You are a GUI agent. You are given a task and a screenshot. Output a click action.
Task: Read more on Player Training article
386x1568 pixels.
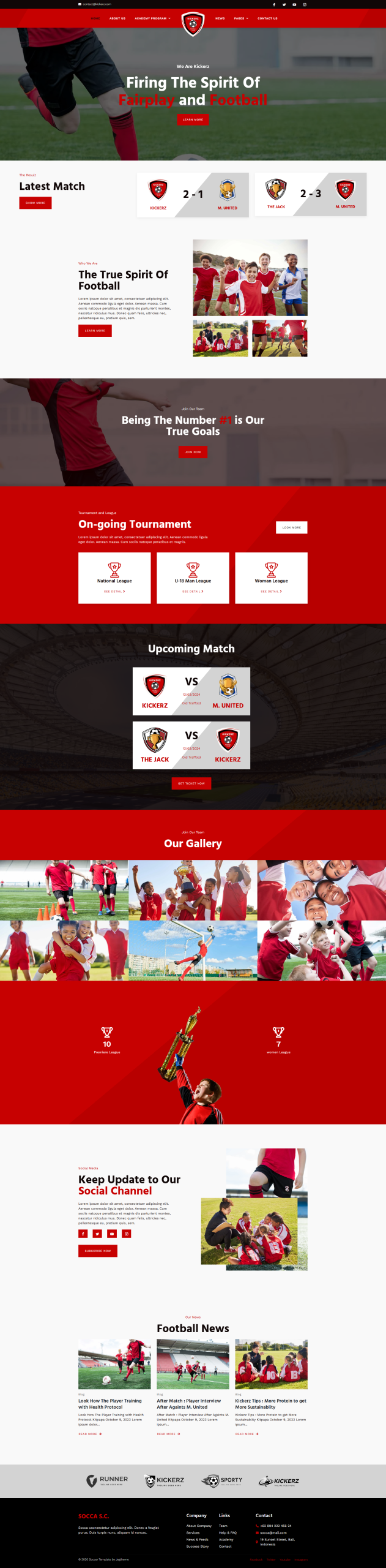click(90, 1434)
